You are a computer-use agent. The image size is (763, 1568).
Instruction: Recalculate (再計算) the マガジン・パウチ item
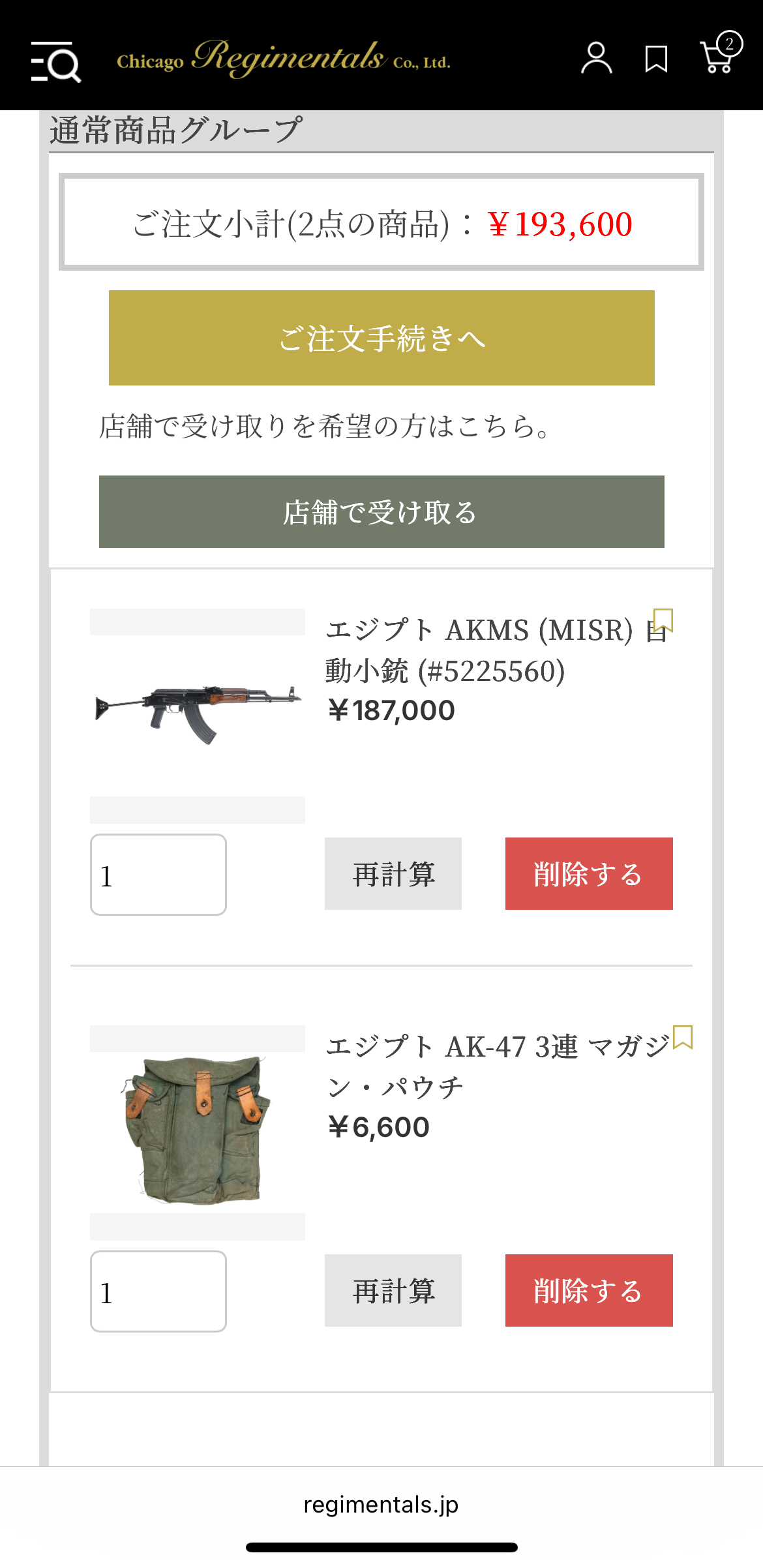[393, 1291]
